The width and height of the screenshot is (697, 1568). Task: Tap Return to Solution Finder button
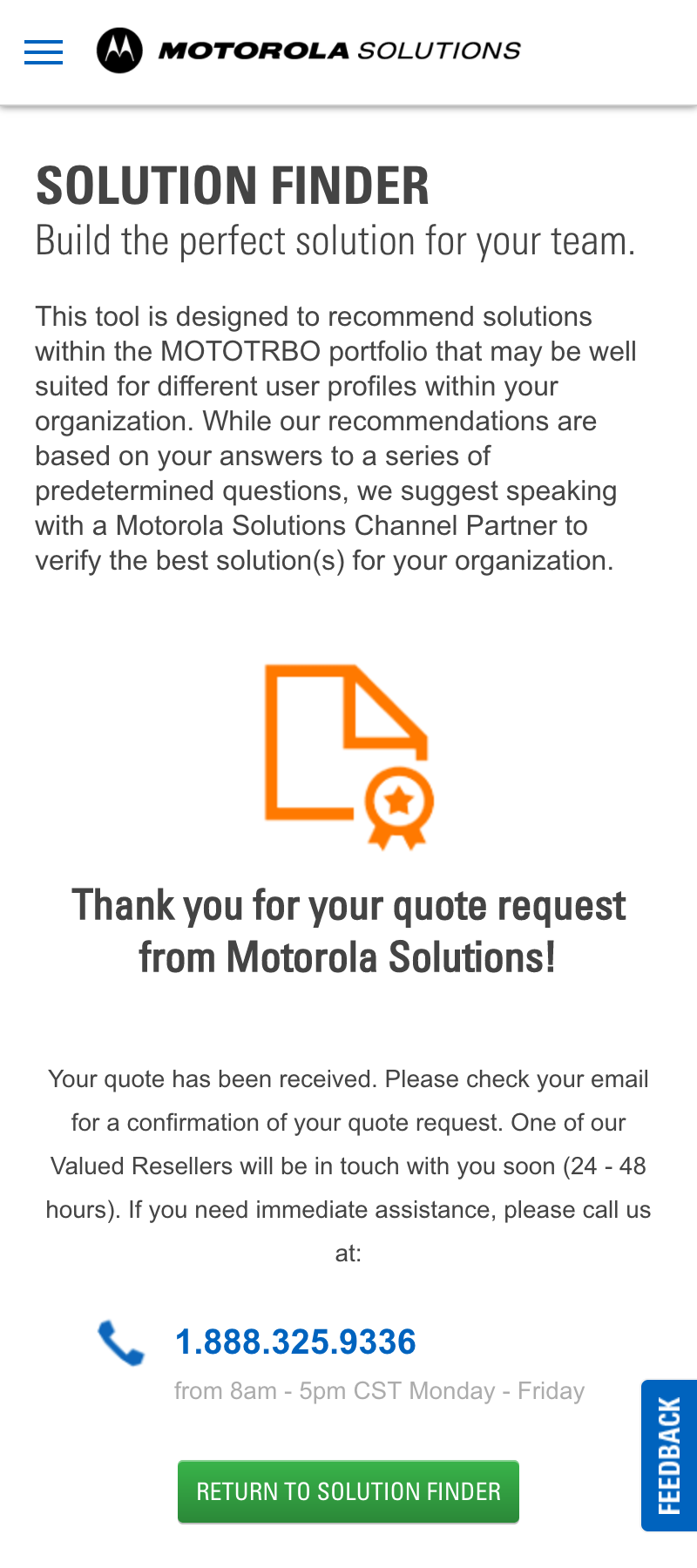(x=348, y=1491)
